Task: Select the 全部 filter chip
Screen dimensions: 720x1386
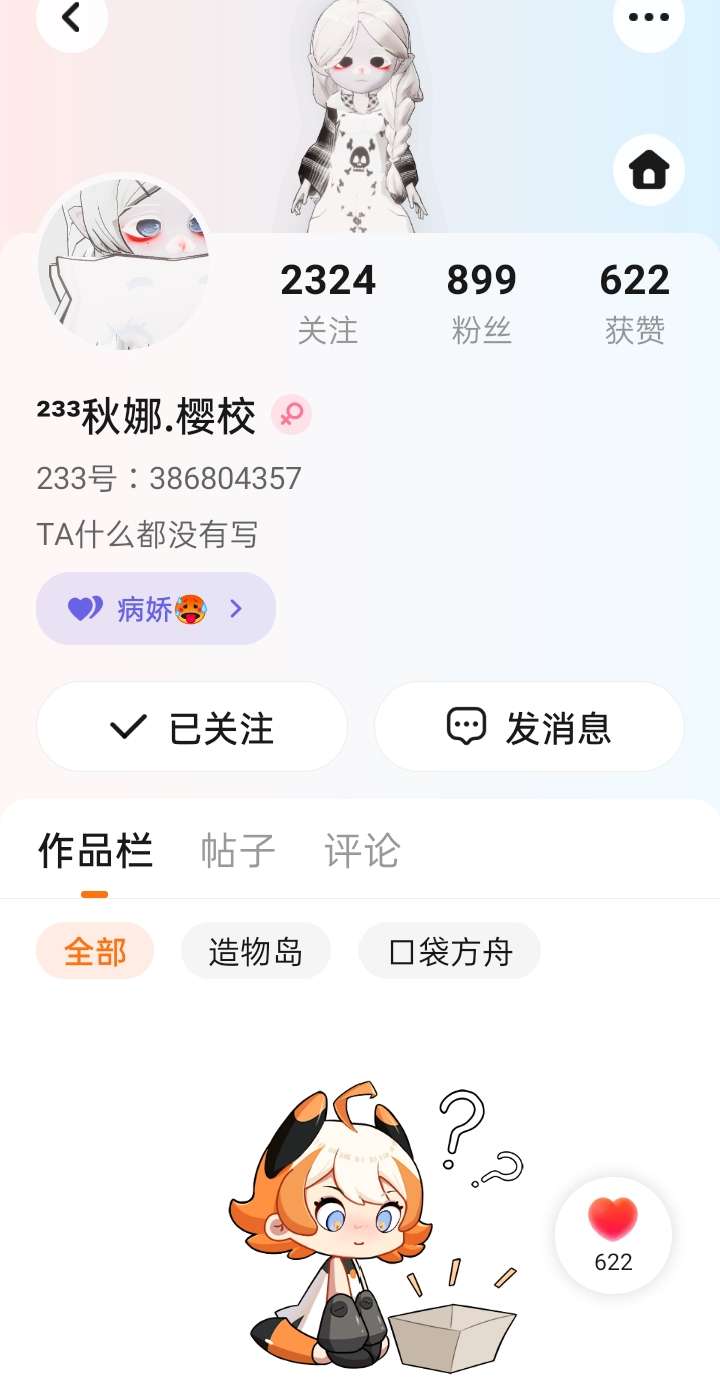Action: [x=95, y=951]
